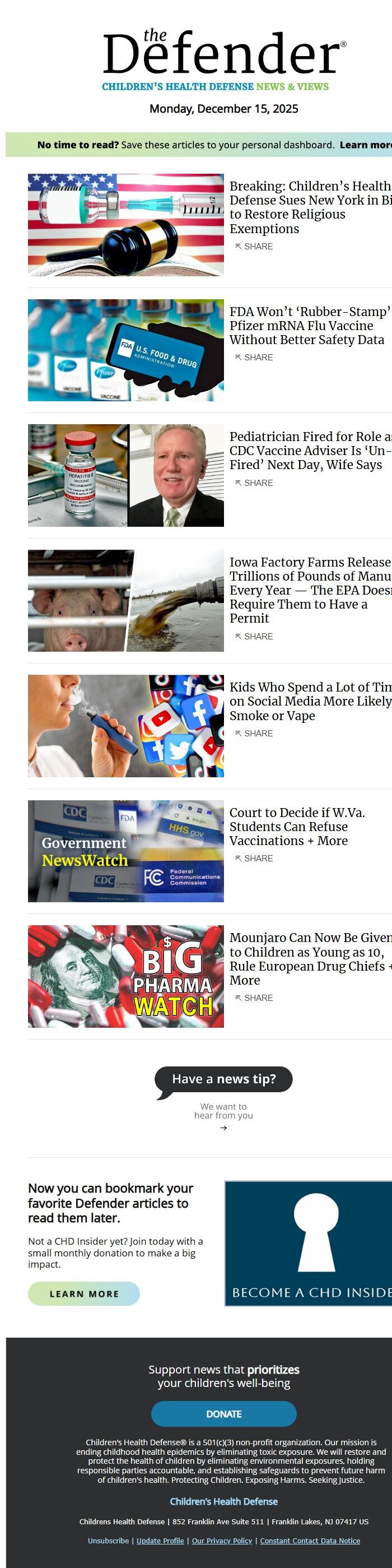Viewport: 392px width, 1568px height.
Task: Tap the 'Have a news tip?' bubble
Action: [x=223, y=1079]
